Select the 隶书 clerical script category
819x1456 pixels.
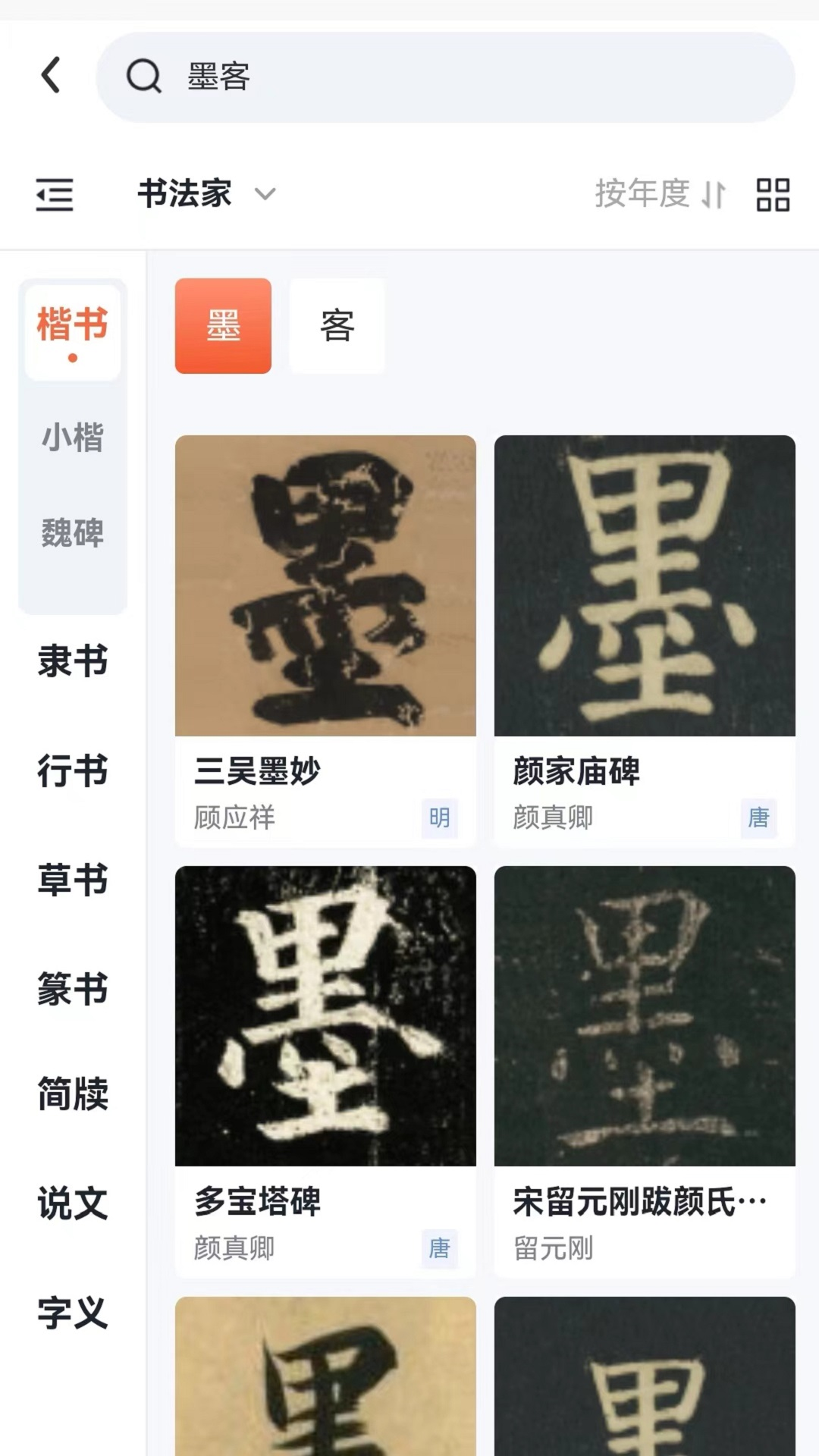[x=72, y=661]
